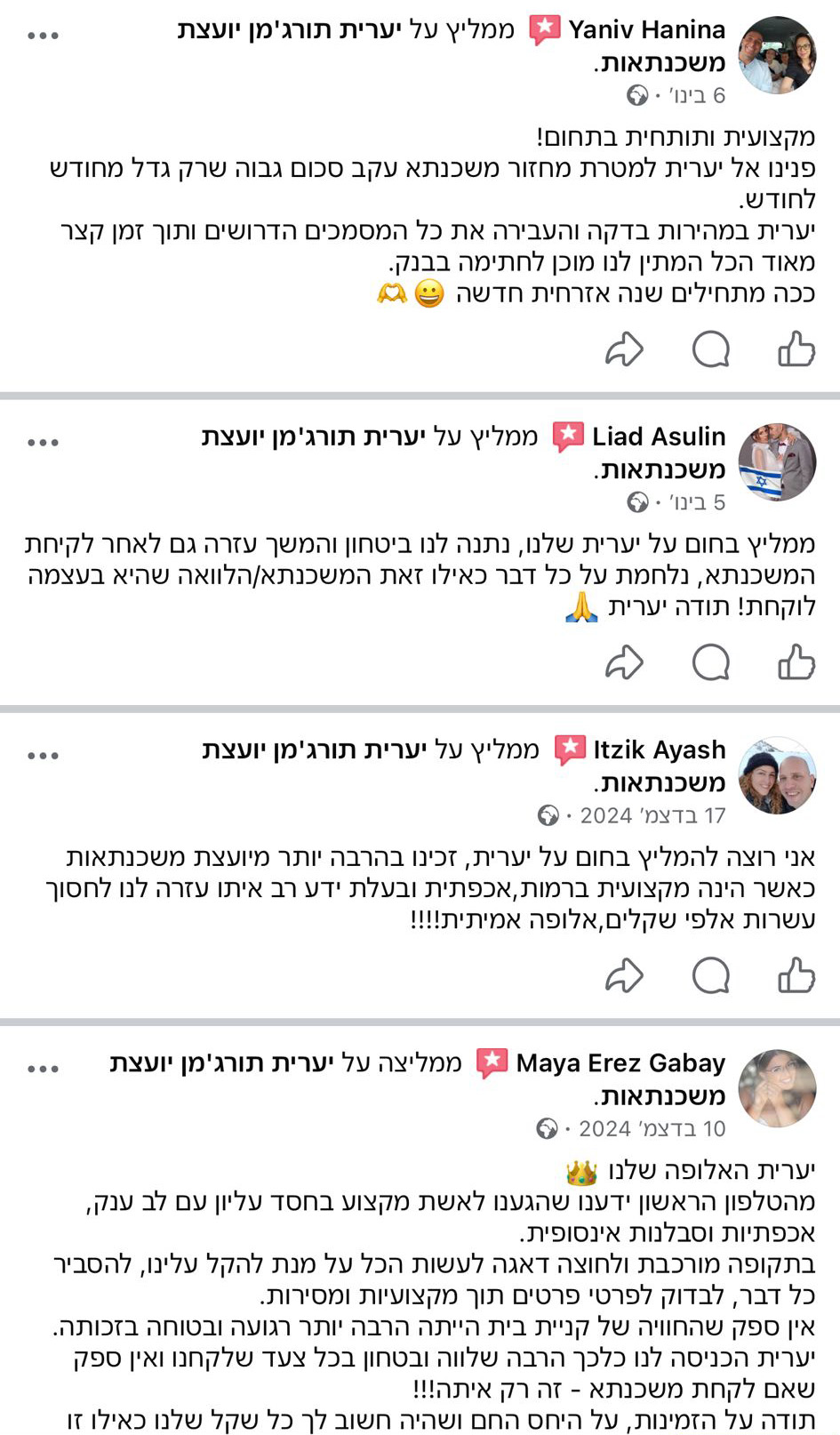Viewport: 840px width, 1435px height.
Task: Open options menu on Maya Erez Gabay's post
Action: coord(43,1069)
